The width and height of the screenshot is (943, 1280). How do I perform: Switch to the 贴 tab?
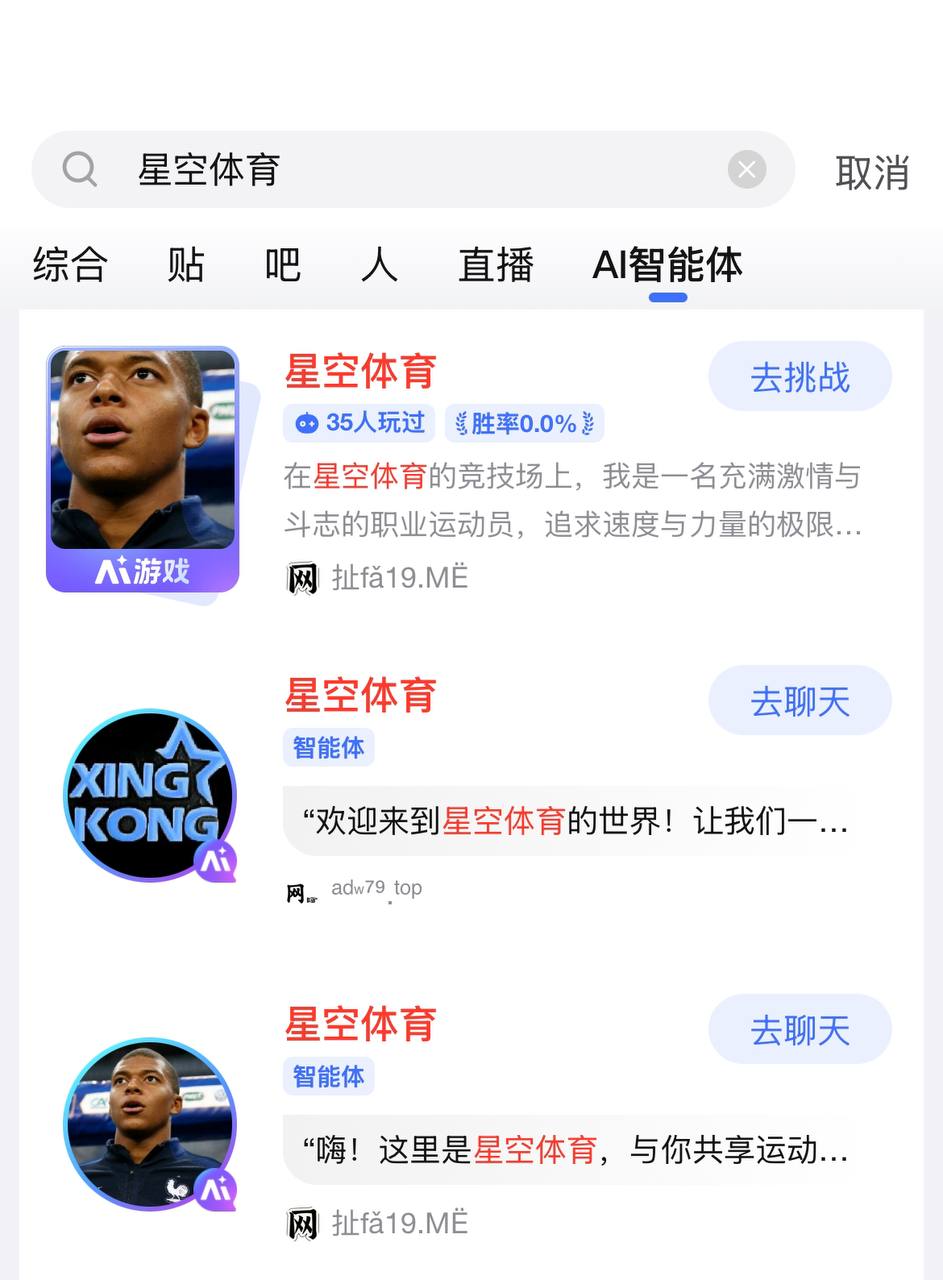click(186, 265)
